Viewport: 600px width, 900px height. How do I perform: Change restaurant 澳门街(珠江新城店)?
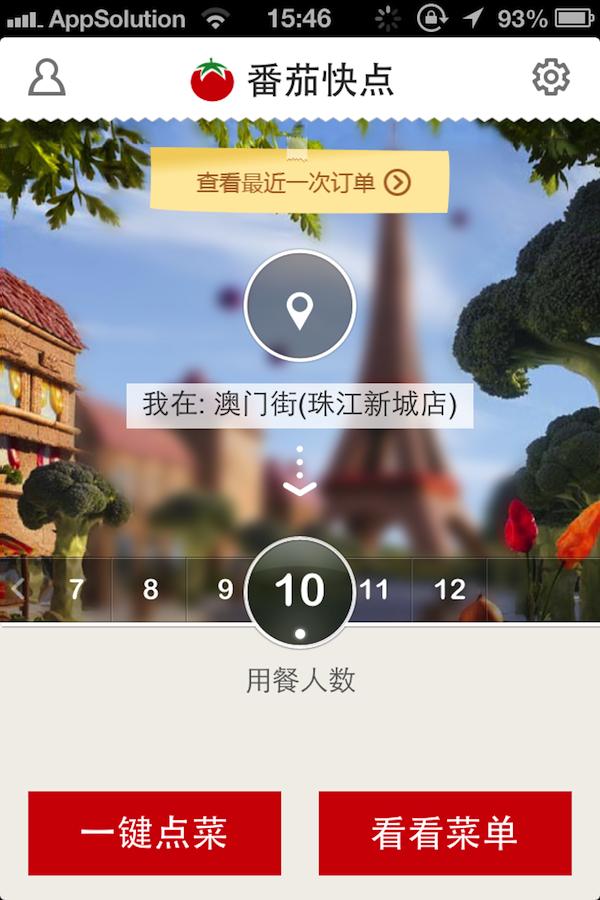click(300, 405)
